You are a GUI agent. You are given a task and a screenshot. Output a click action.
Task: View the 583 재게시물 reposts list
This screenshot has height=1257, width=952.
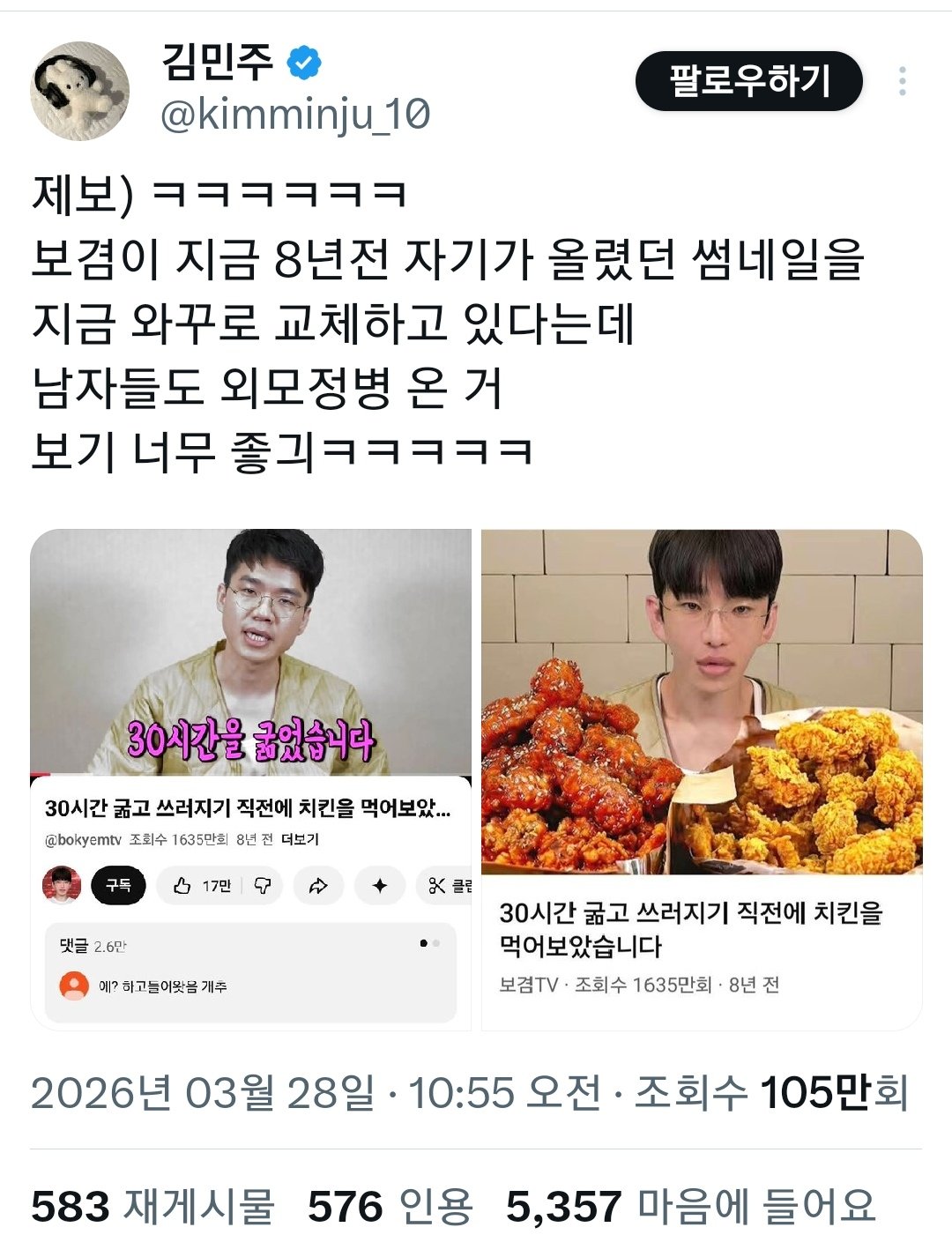tap(152, 1206)
